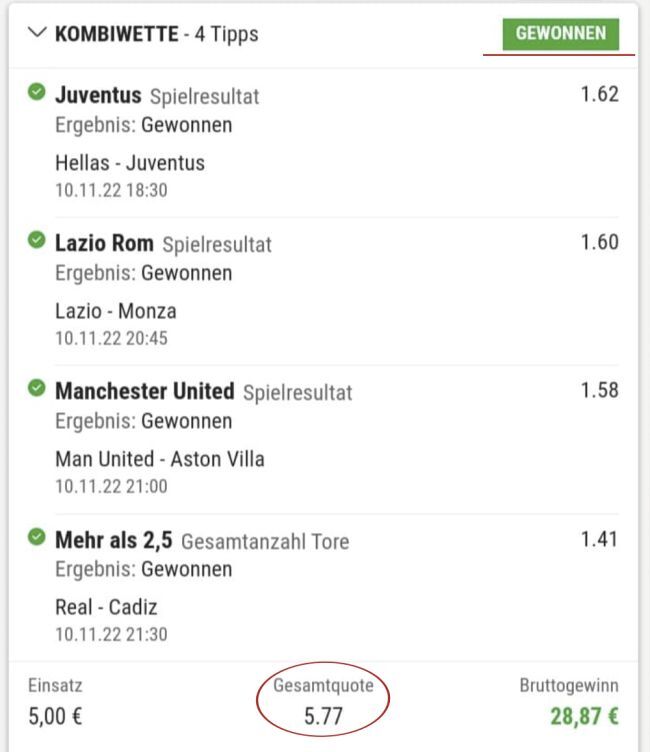The height and width of the screenshot is (752, 650).
Task: Collapse the Kombiwette 4 Tipps section
Action: coord(38,33)
